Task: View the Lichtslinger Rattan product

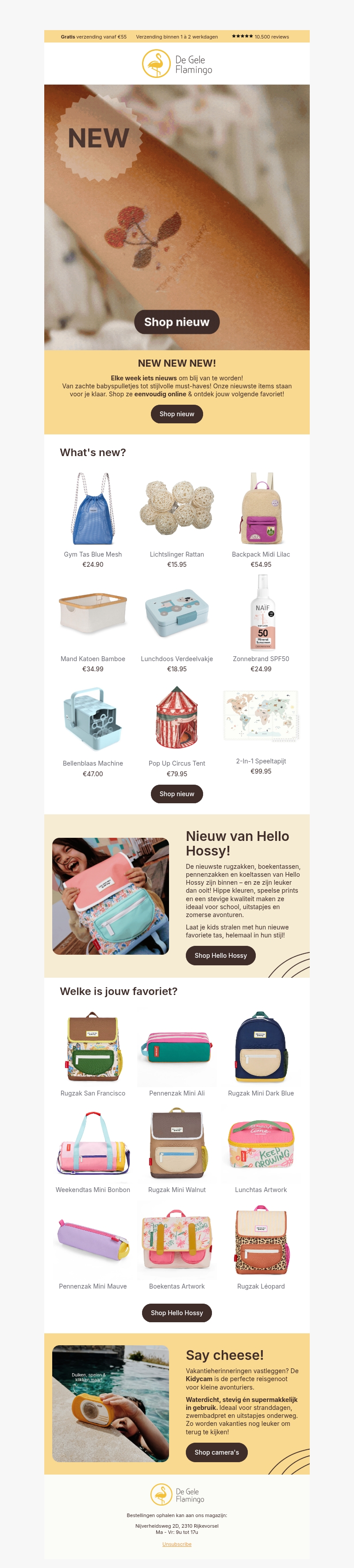Action: (177, 509)
